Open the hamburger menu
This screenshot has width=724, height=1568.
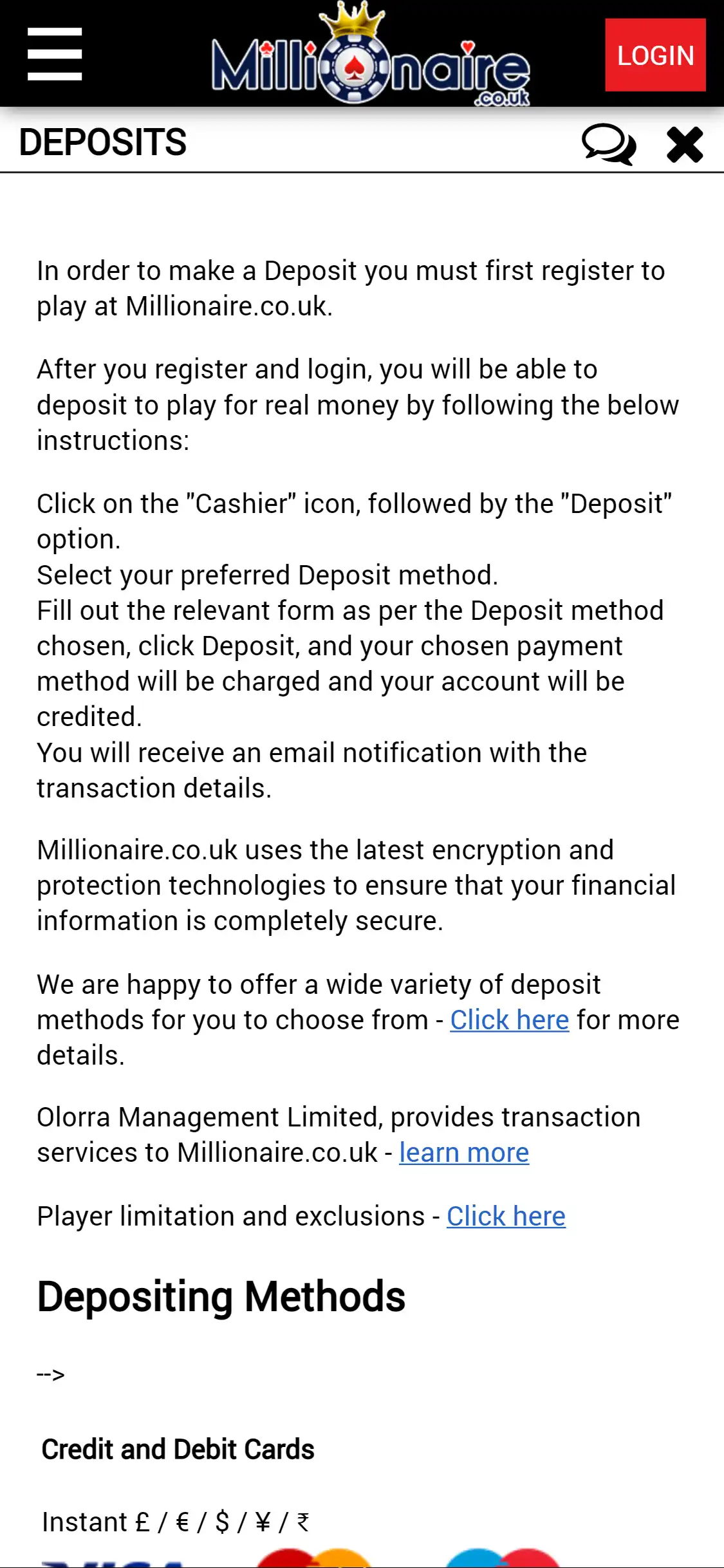point(55,54)
